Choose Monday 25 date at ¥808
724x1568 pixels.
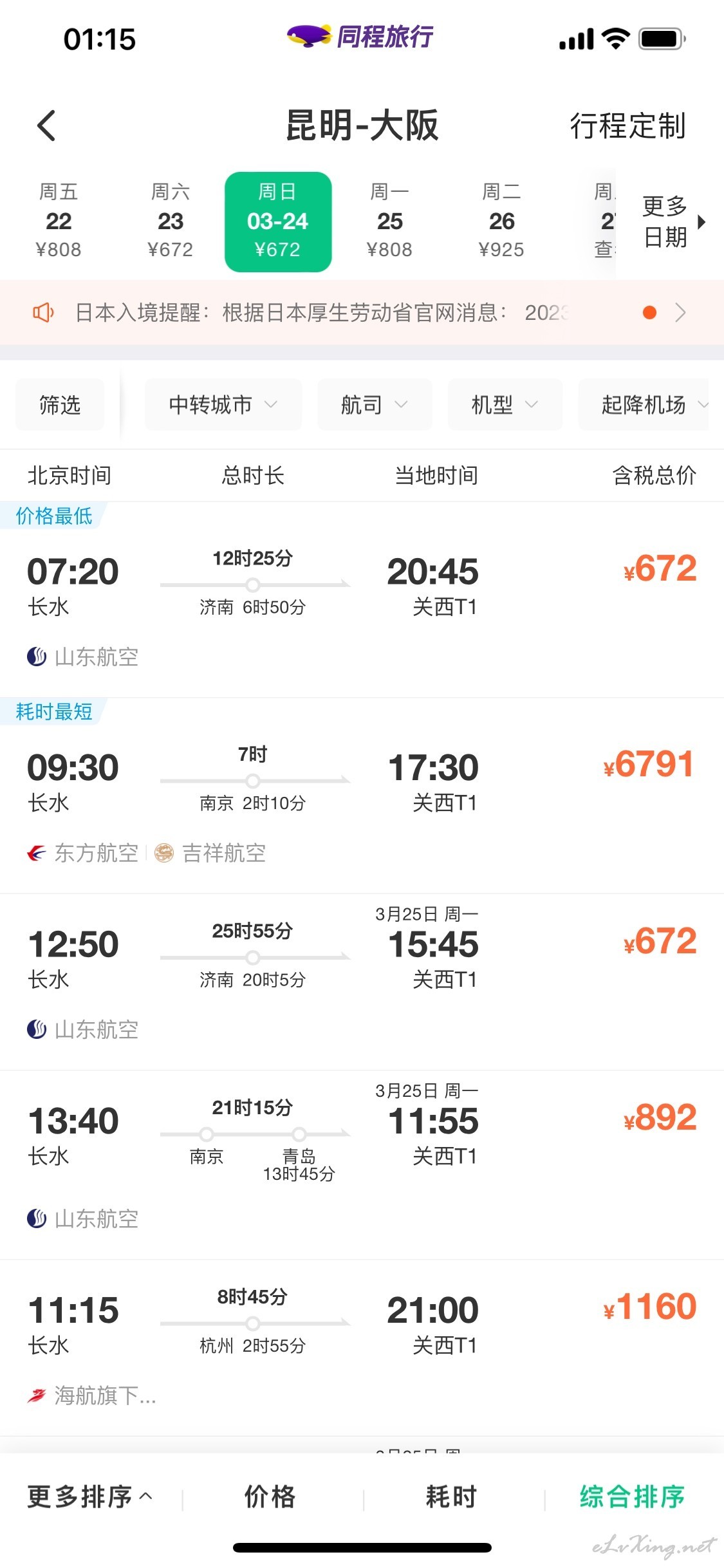[x=389, y=221]
